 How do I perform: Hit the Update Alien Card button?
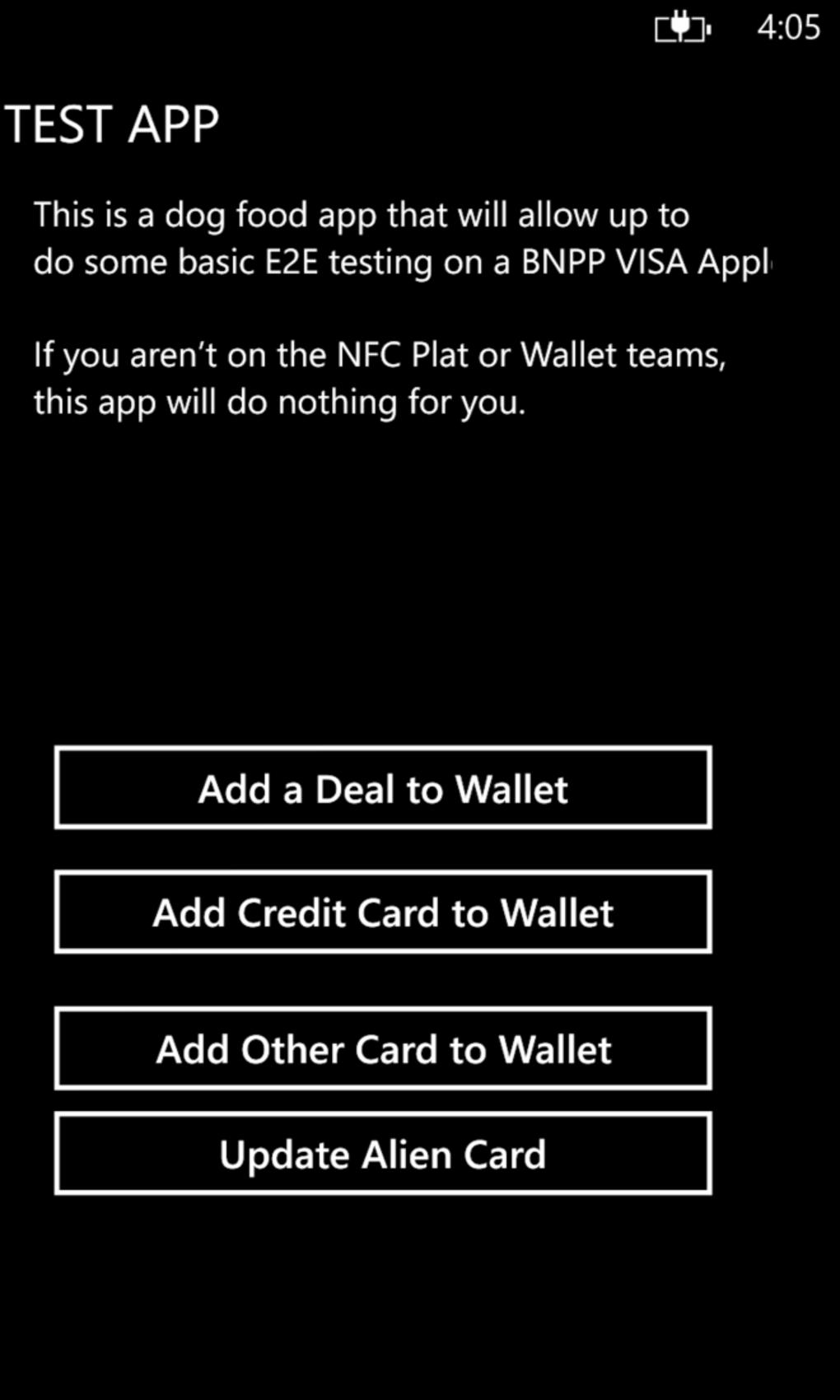383,1154
